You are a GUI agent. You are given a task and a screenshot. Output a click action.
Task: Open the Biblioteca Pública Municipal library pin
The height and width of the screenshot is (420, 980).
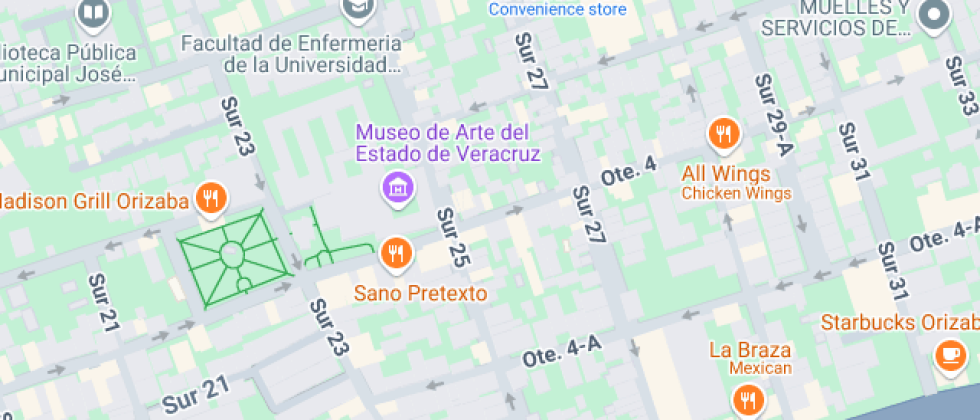(93, 12)
